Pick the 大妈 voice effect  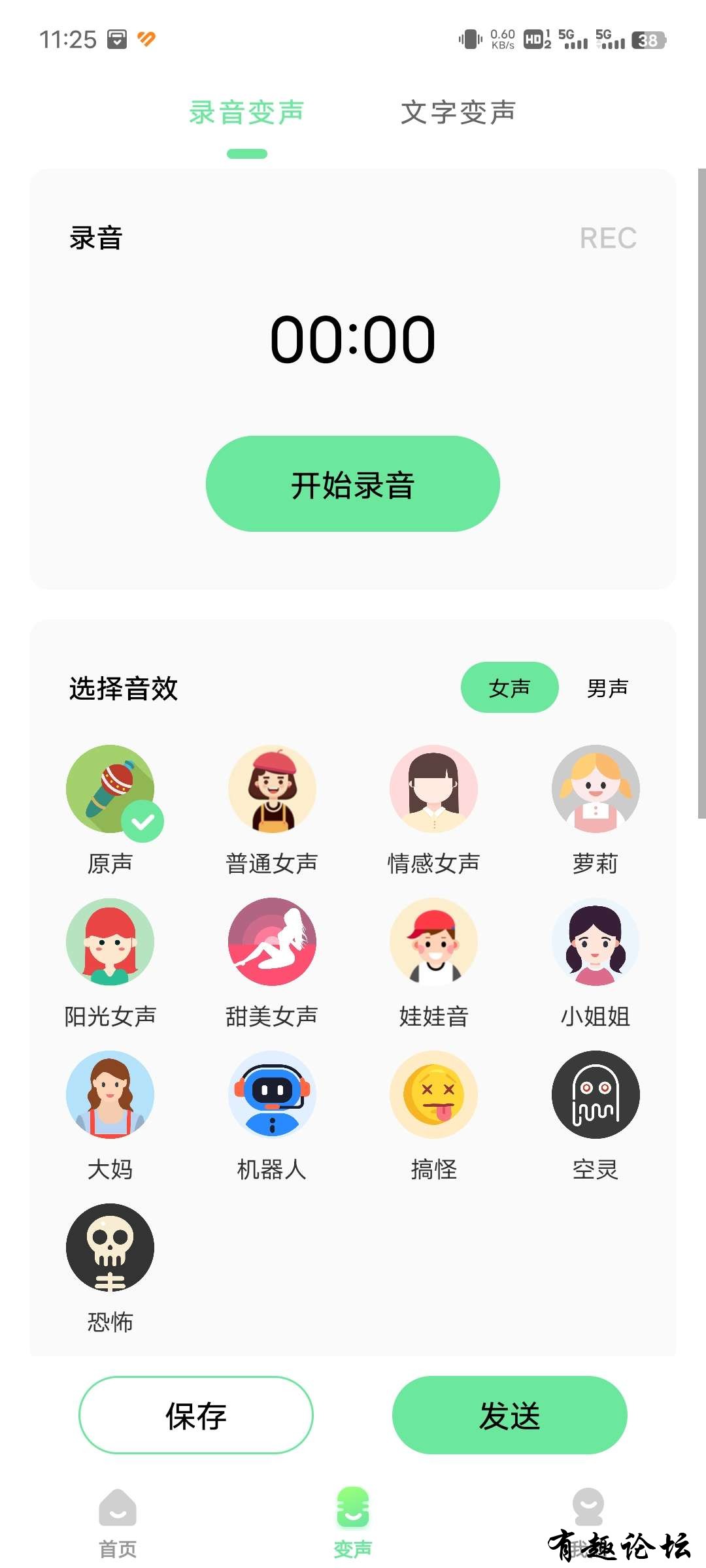pyautogui.click(x=110, y=1095)
